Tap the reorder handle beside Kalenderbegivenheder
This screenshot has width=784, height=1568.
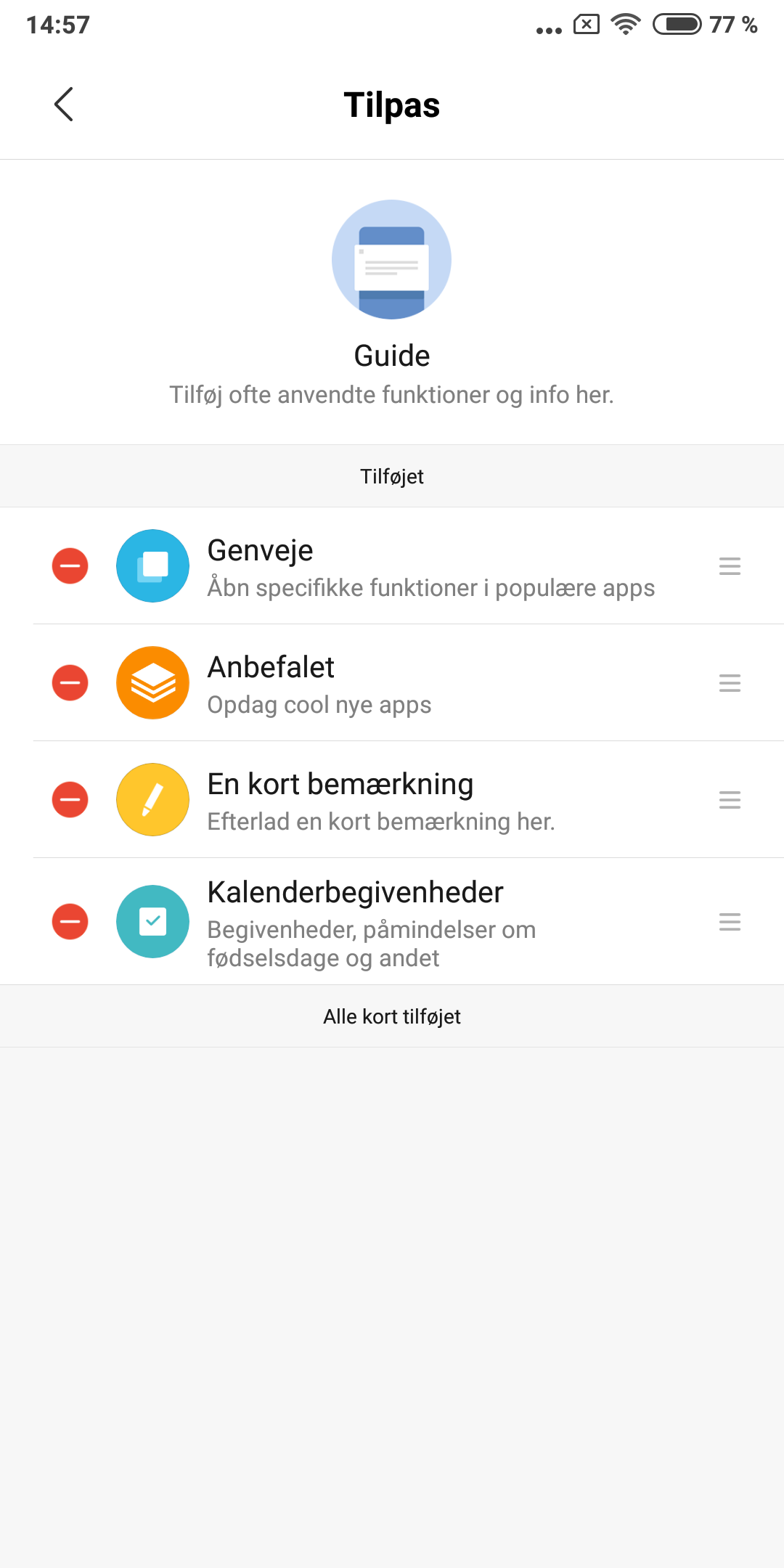[x=730, y=922]
